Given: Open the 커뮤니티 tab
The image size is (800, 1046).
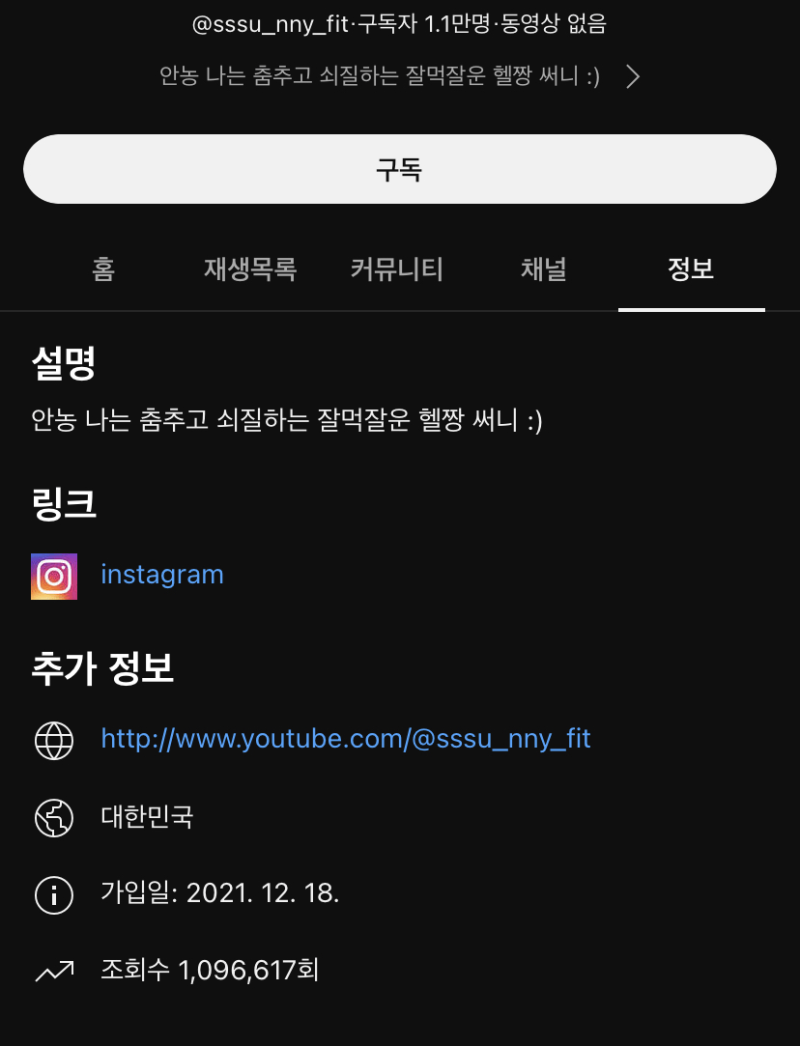Looking at the screenshot, I should pos(397,269).
